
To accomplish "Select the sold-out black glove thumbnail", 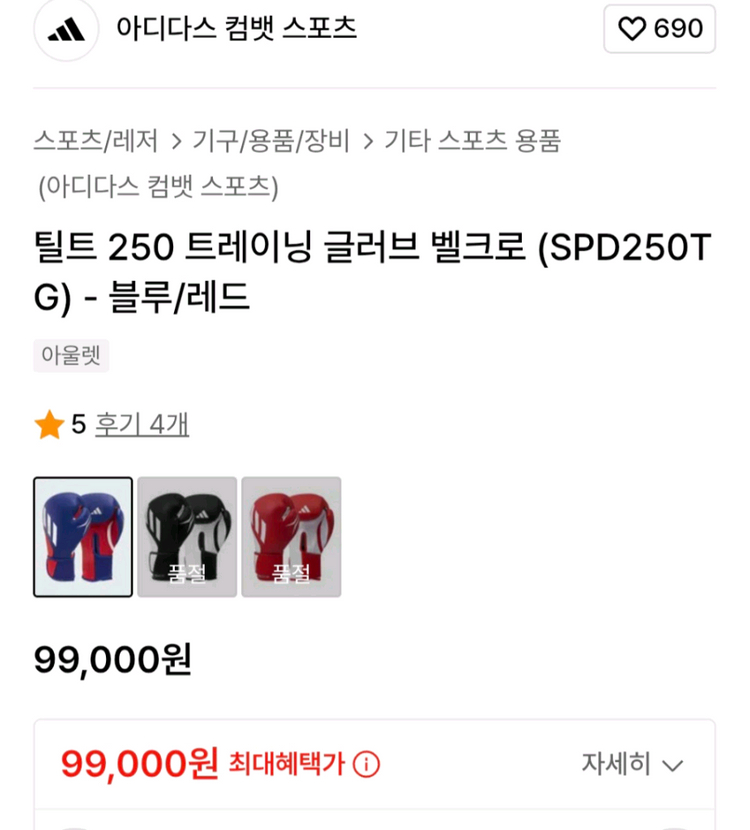I will click(x=187, y=537).
